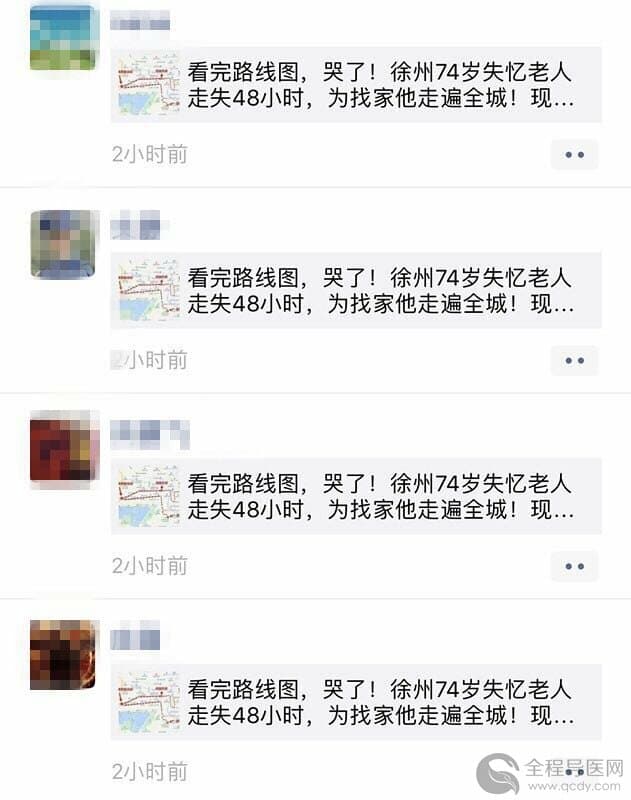Image resolution: width=631 pixels, height=800 pixels.
Task: Open the comment menu on the first post
Action: (574, 155)
